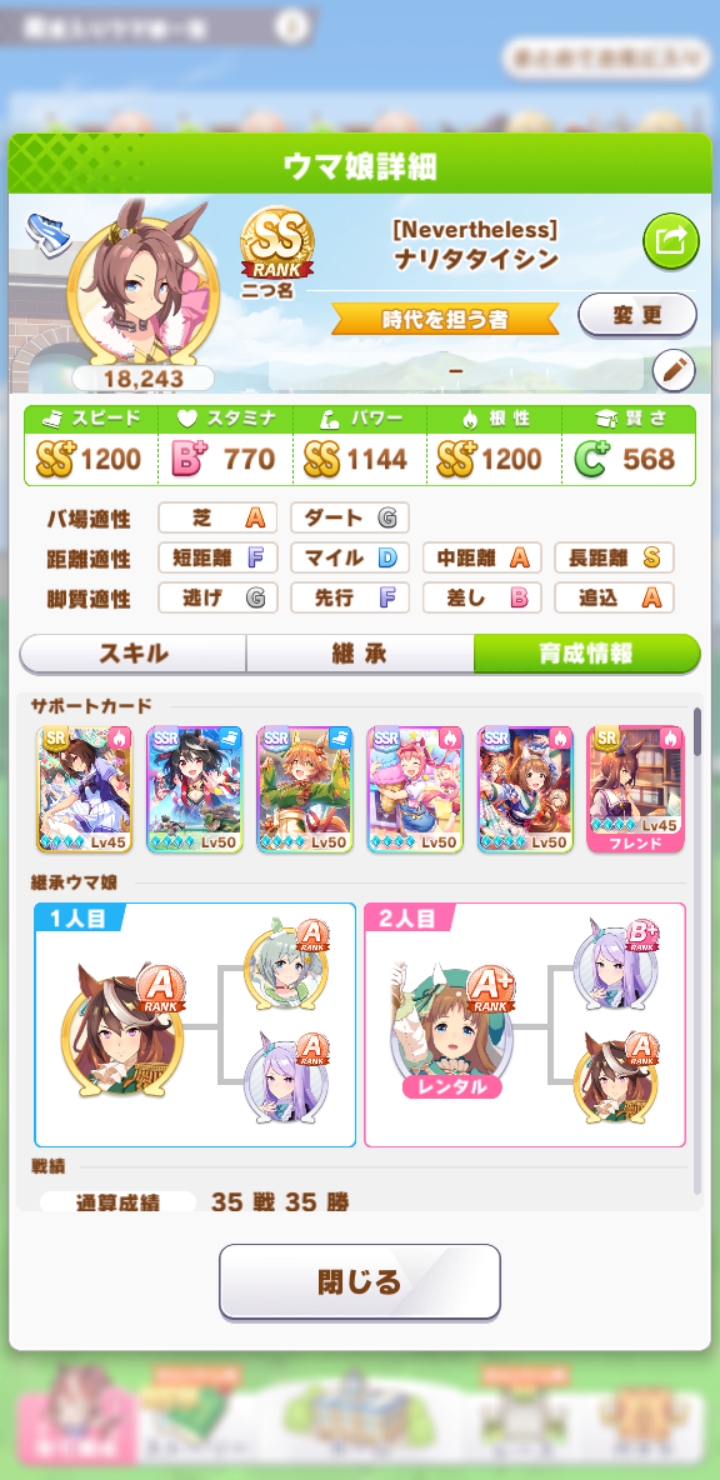720x1480 pixels.
Task: Open the first SR Lv45 support card
Action: click(x=84, y=789)
